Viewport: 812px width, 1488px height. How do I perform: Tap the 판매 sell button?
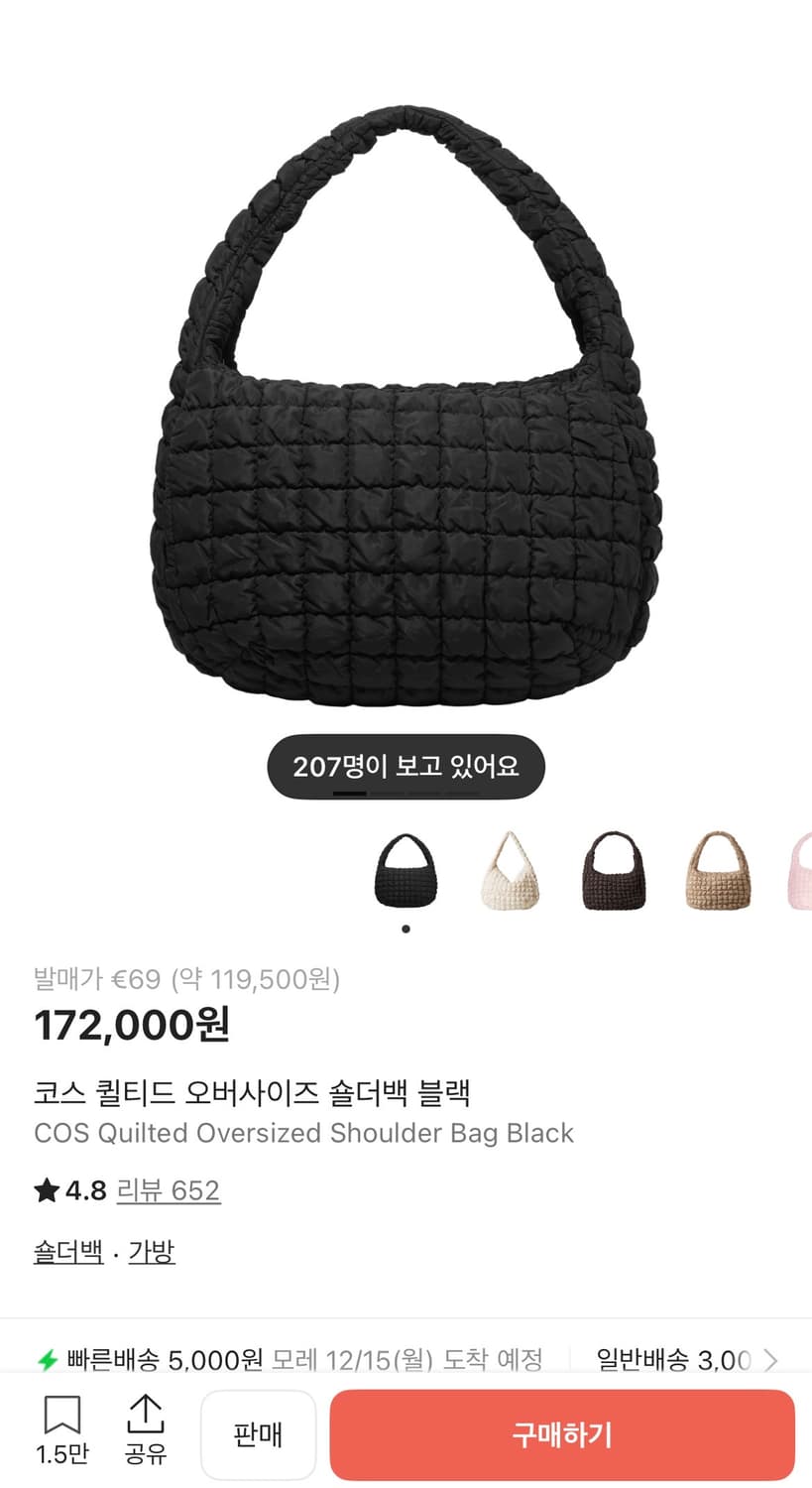pyautogui.click(x=258, y=1434)
